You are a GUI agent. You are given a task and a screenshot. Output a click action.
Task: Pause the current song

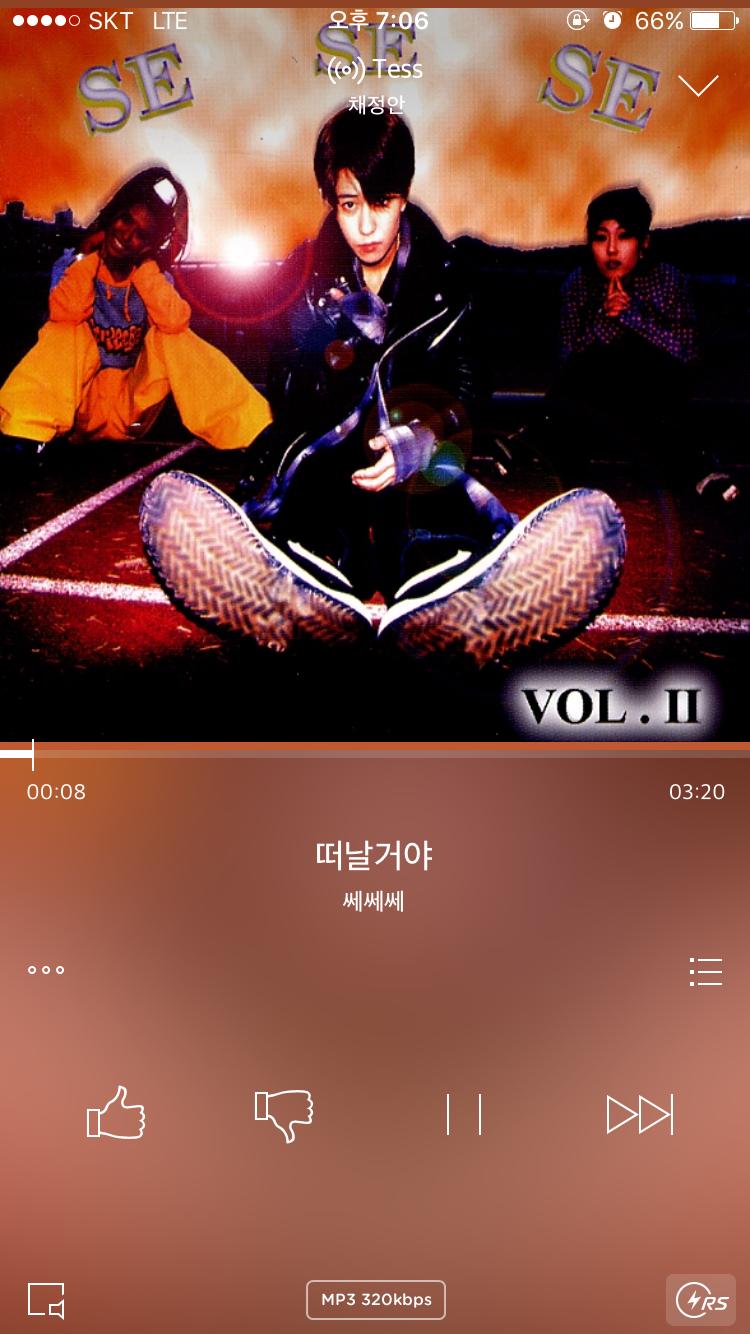(464, 1114)
